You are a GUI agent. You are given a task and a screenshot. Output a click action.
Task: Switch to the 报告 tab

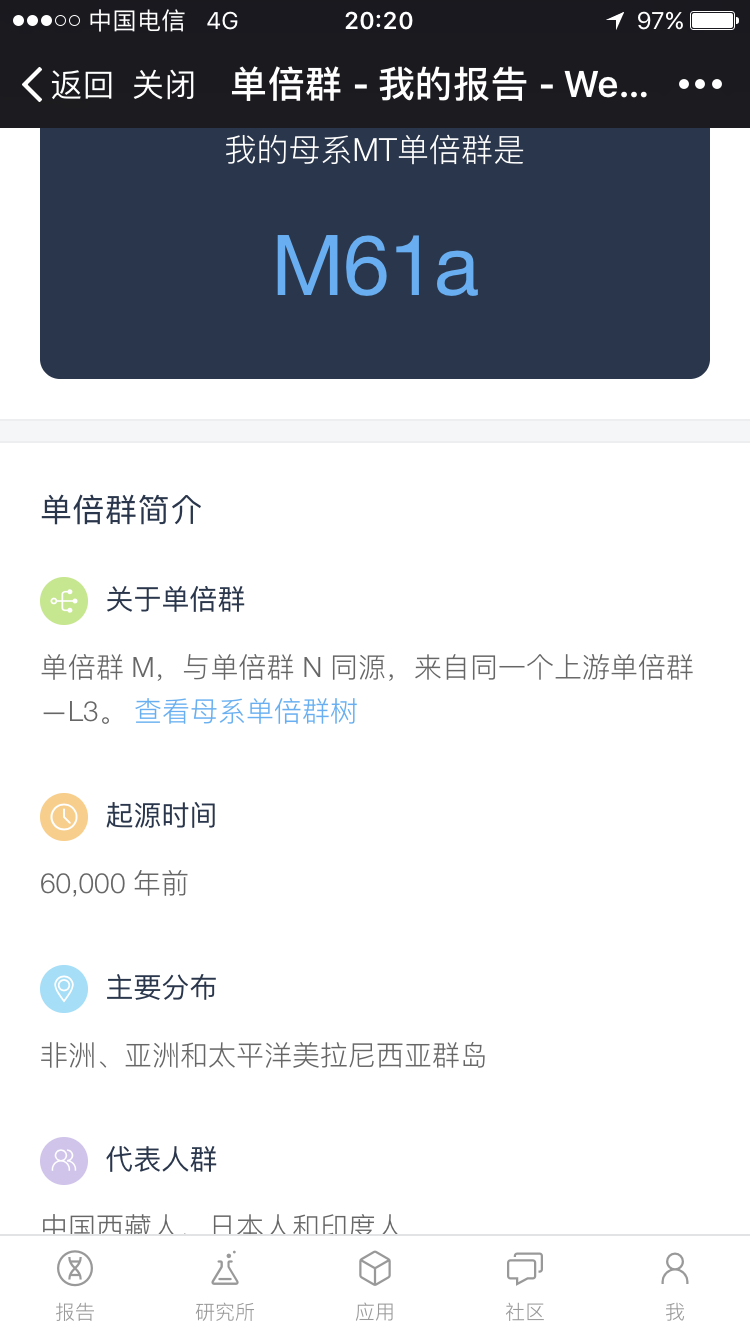[x=75, y=1286]
